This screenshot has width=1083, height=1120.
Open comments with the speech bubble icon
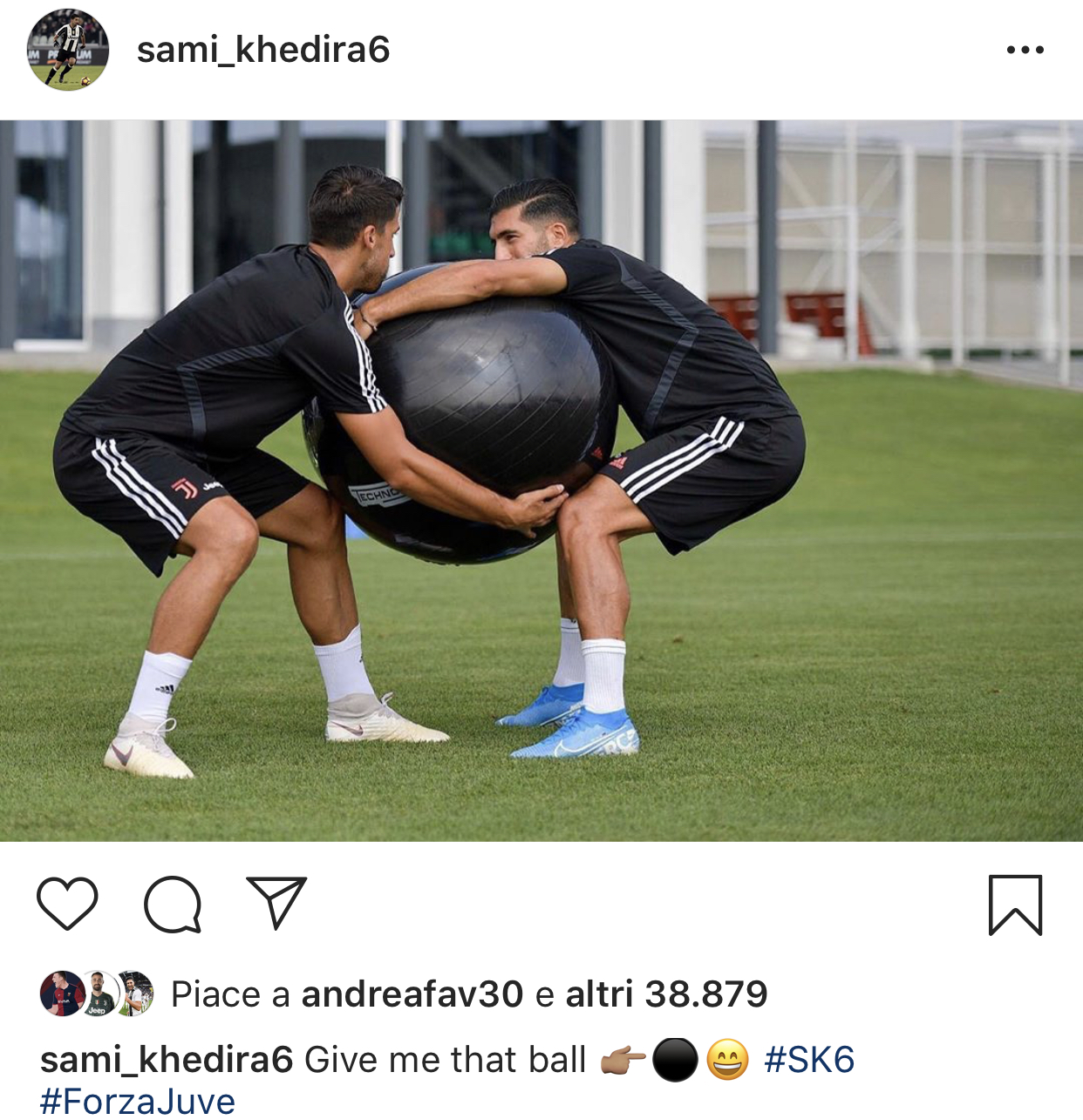point(173,904)
